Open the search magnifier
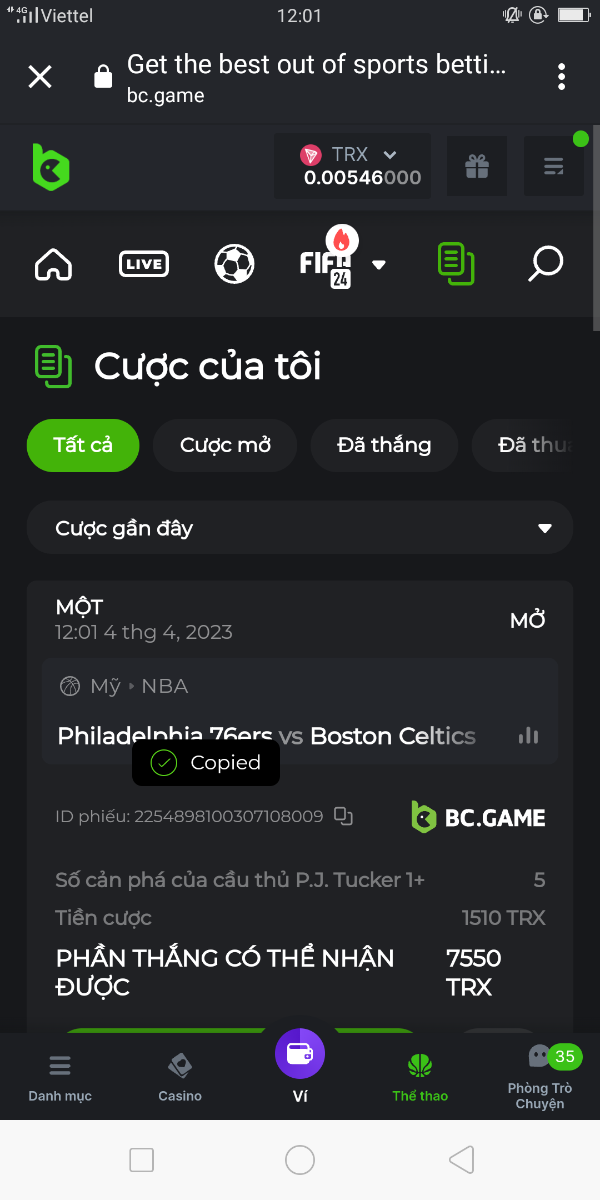 546,264
